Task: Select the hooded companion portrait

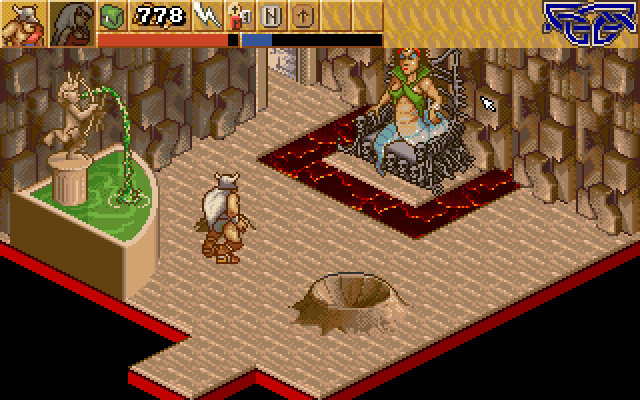Action: point(72,23)
